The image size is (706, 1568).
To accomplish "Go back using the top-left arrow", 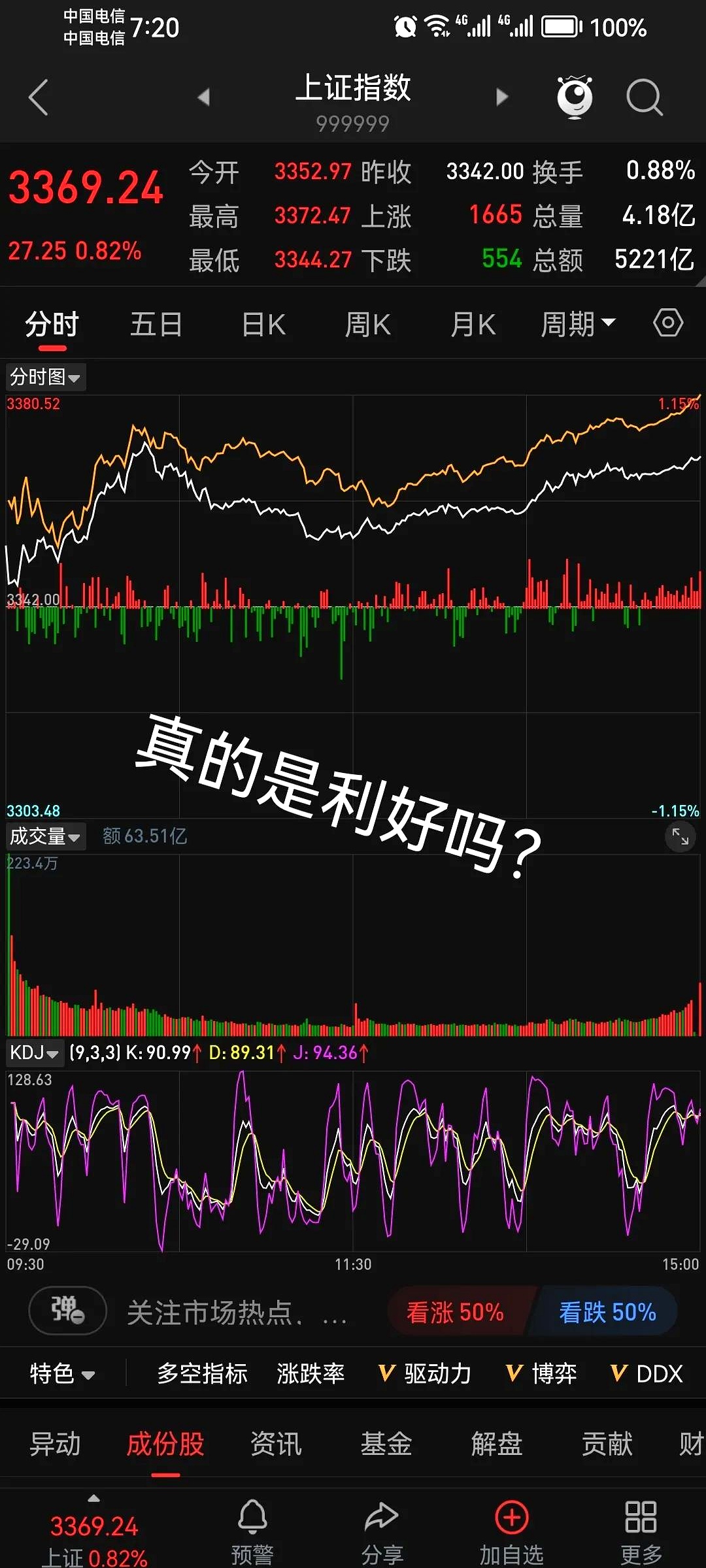I will pyautogui.click(x=39, y=97).
